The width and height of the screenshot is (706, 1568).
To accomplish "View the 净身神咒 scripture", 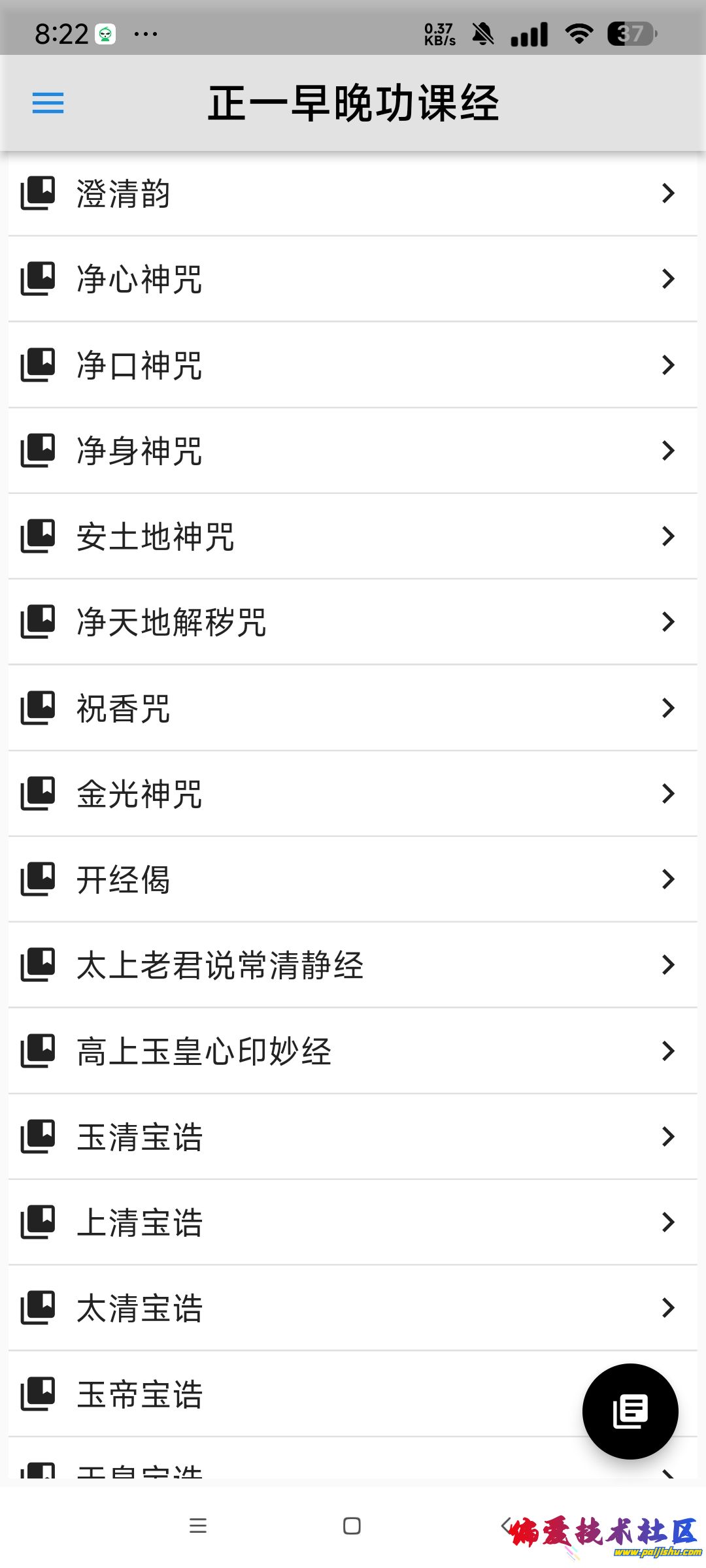I will click(353, 451).
